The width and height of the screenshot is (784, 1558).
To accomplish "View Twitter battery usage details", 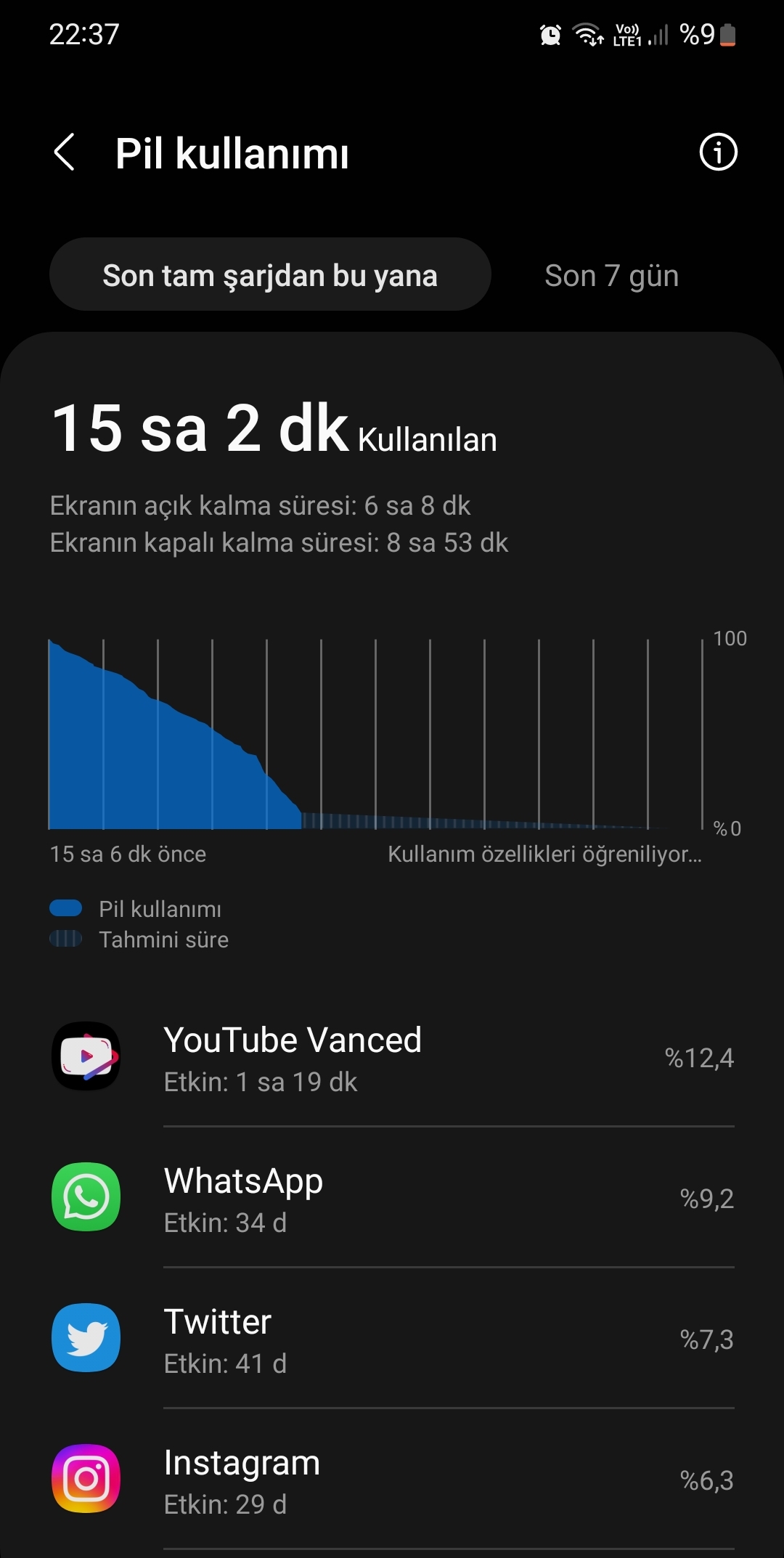I will click(392, 1339).
